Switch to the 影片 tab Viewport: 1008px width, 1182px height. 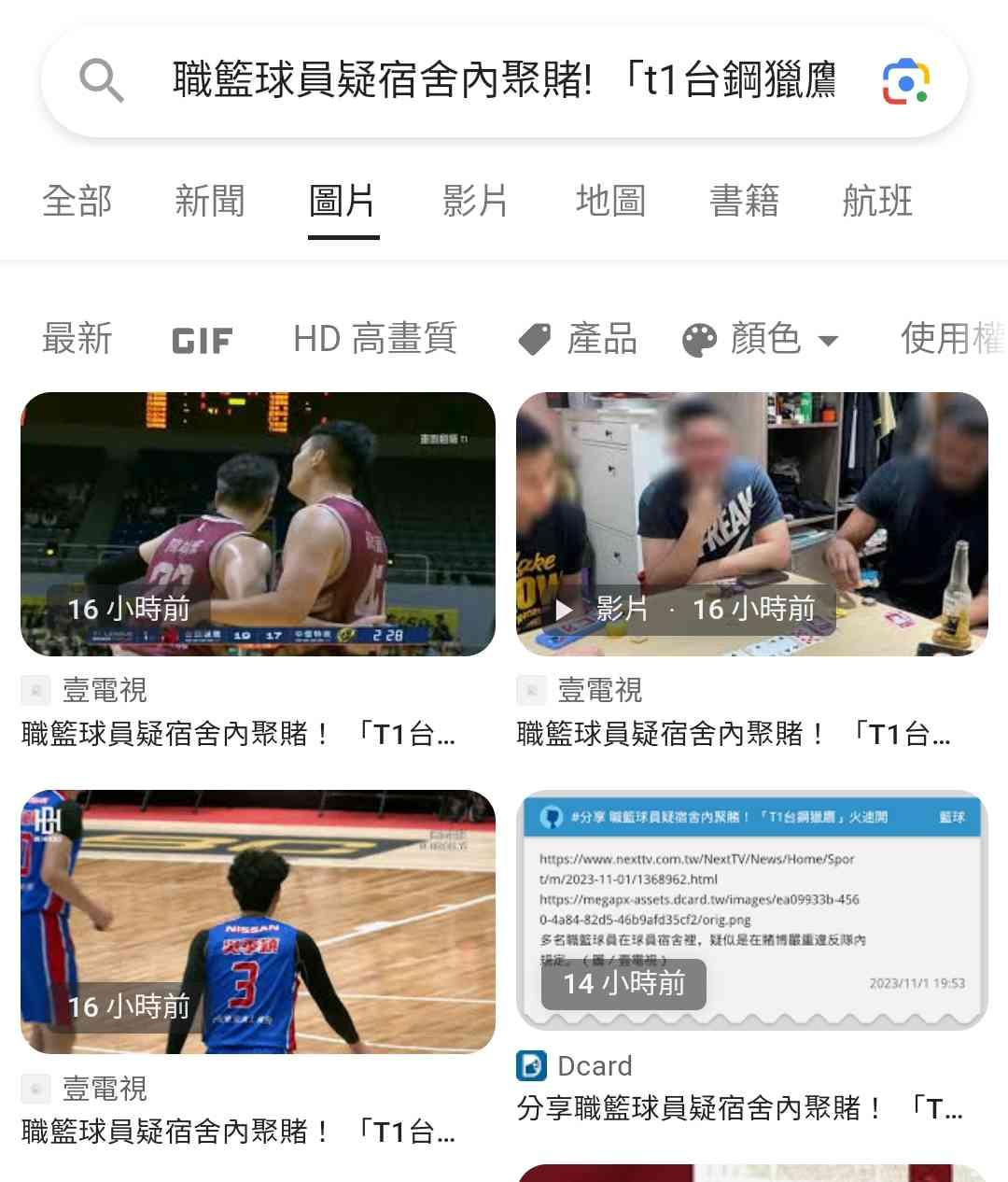point(475,201)
